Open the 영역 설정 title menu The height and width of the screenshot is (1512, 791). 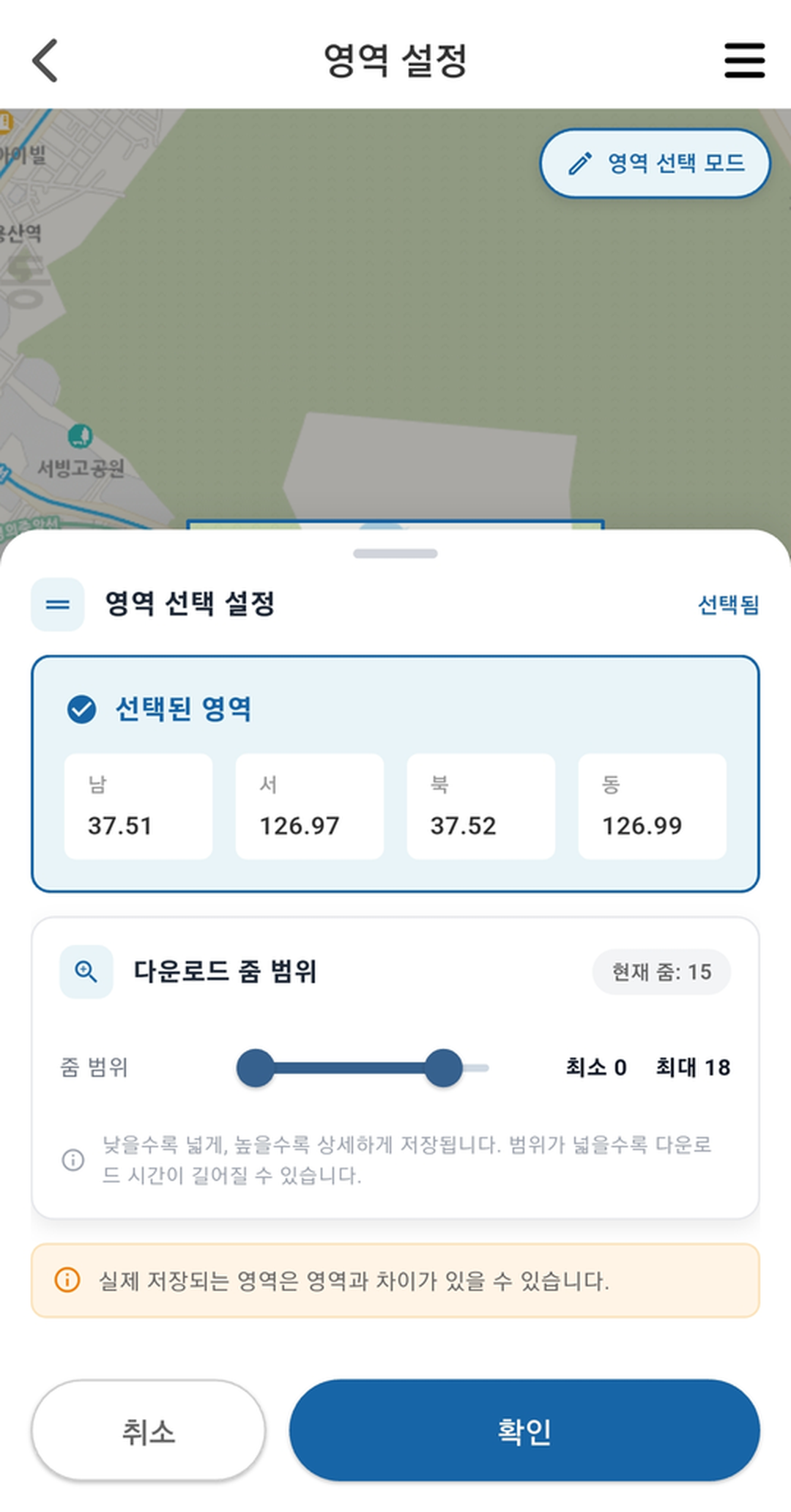(x=395, y=62)
